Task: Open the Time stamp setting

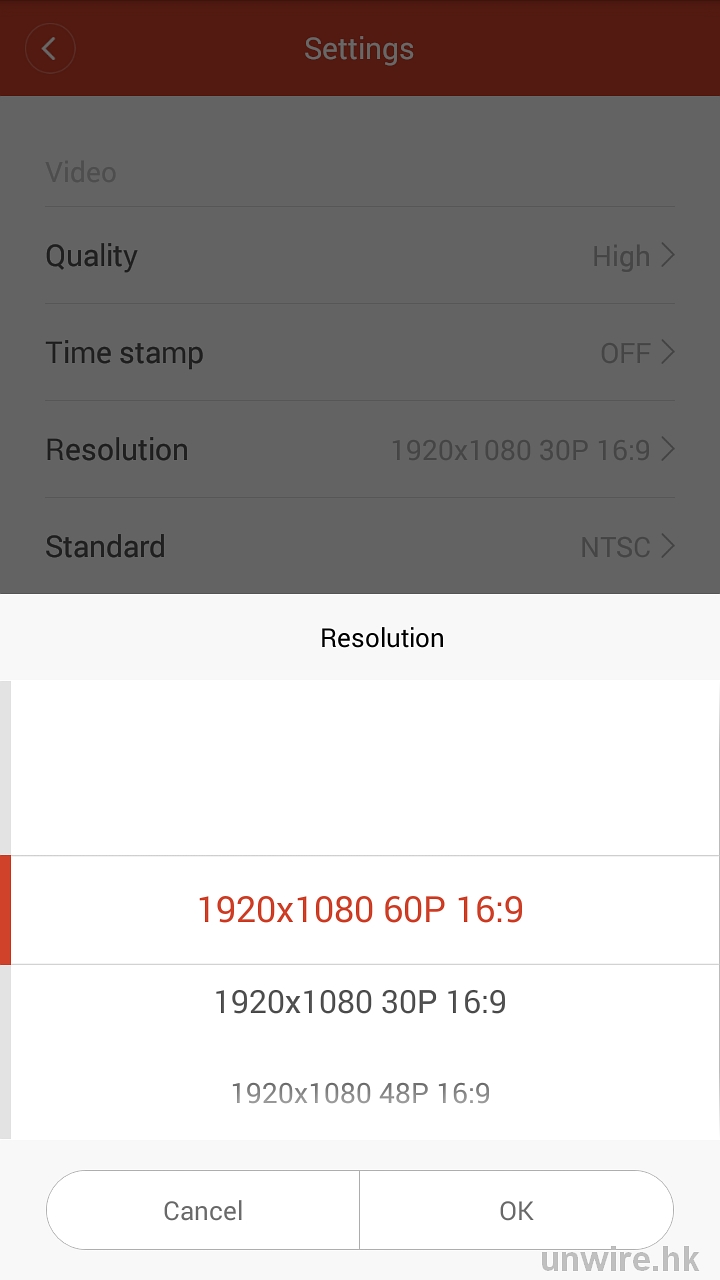Action: coord(360,353)
